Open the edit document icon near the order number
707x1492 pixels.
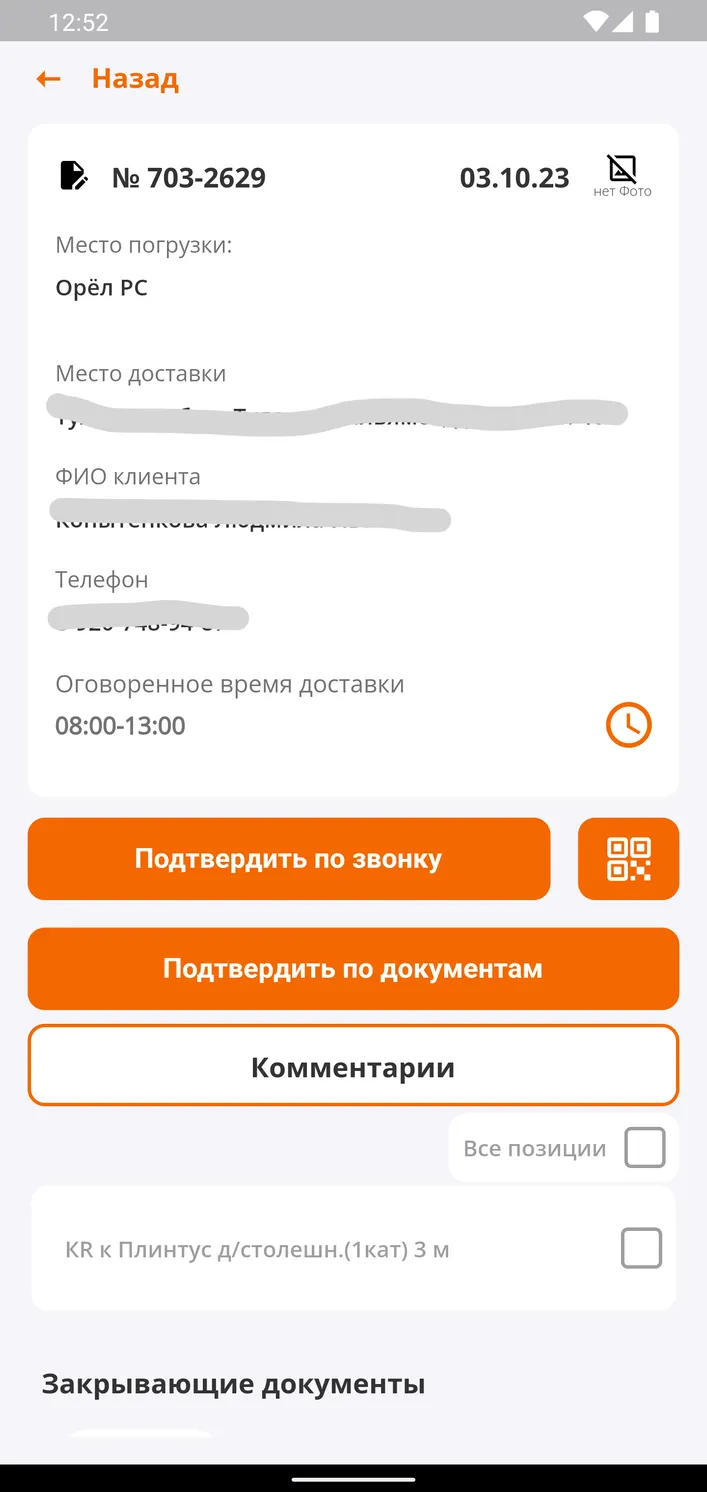(73, 175)
